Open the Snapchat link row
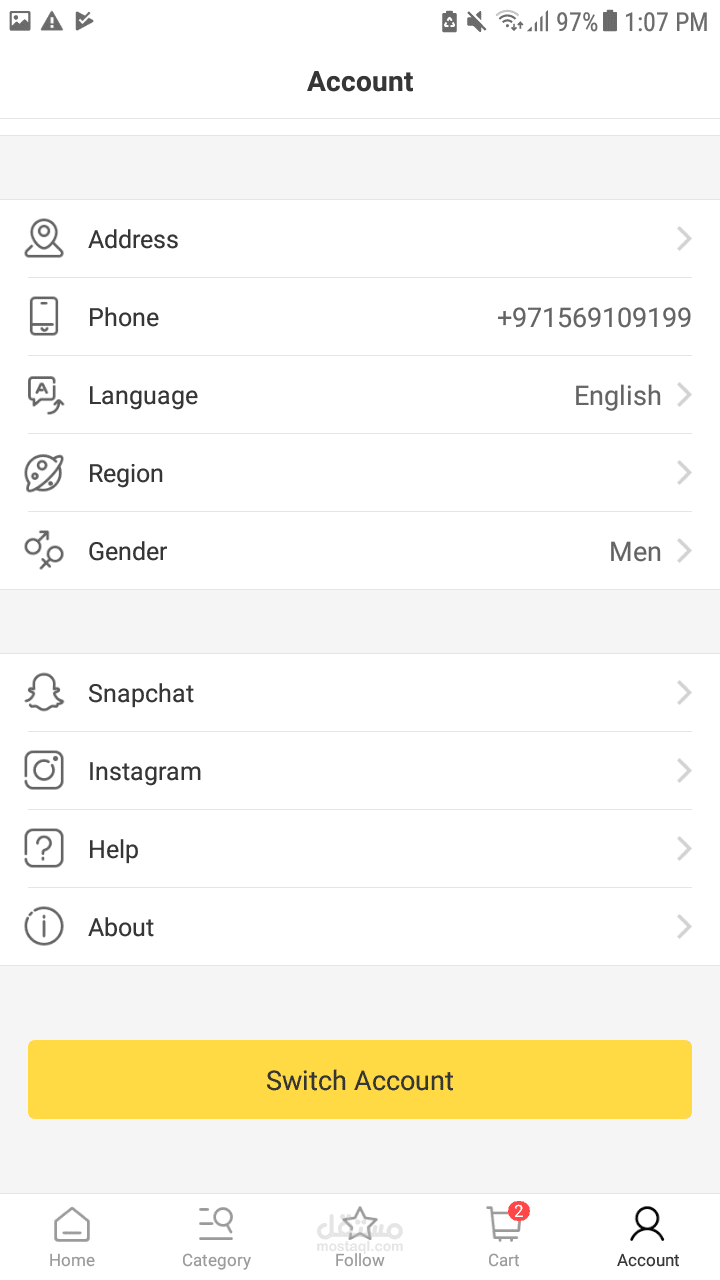This screenshot has width=720, height=1280. point(360,693)
